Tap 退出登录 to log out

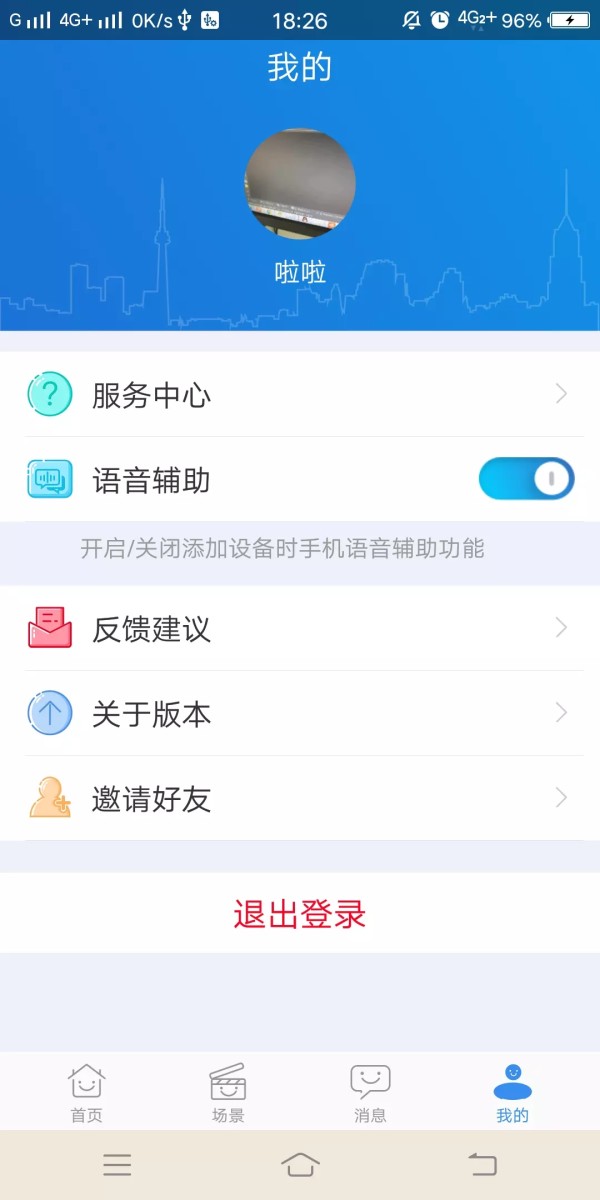coord(300,913)
